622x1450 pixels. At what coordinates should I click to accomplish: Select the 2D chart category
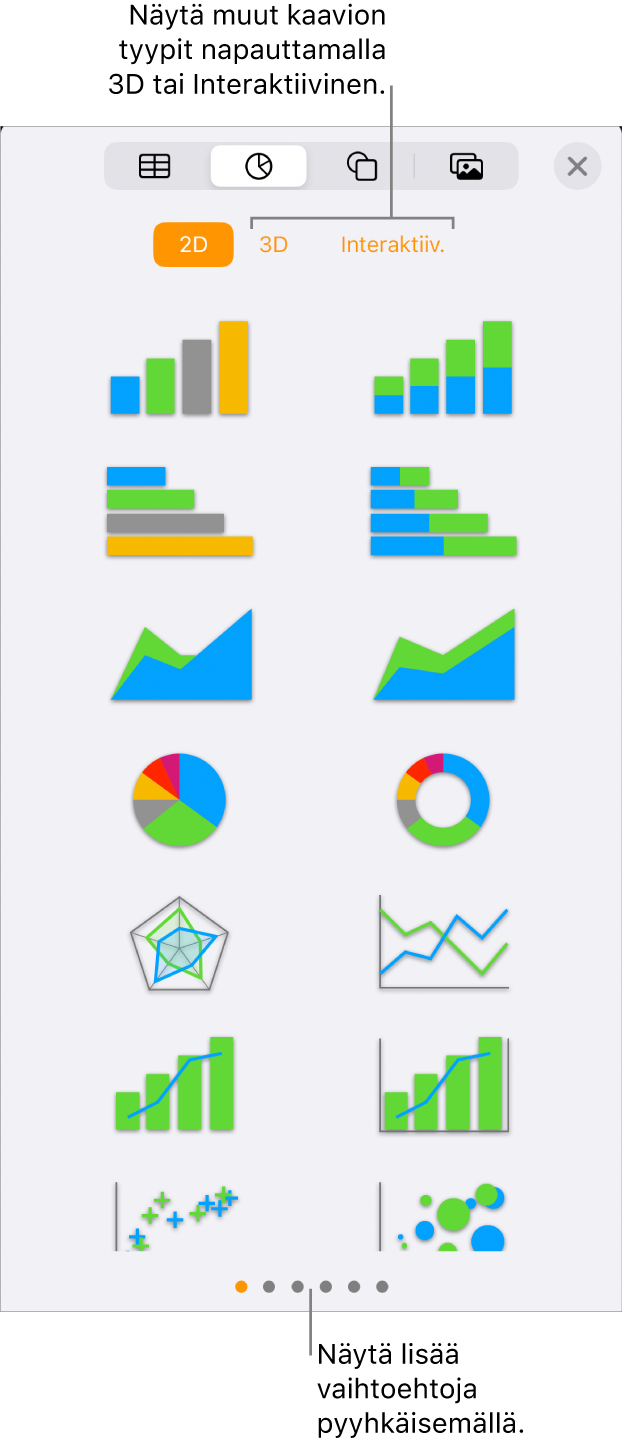tap(193, 245)
